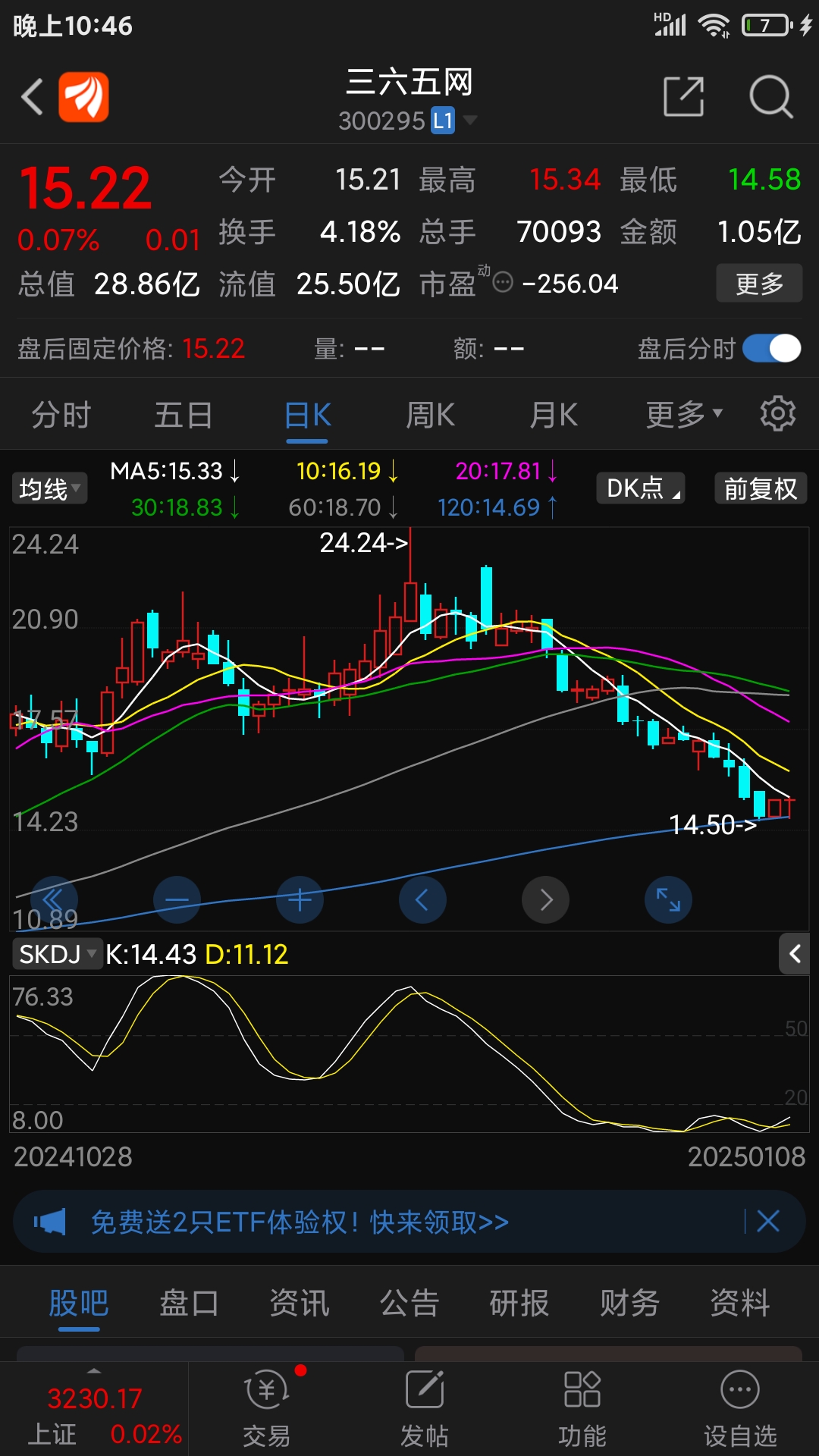Viewport: 819px width, 1456px height.
Task: Switch to the 五日 chart tab
Action: pos(184,416)
